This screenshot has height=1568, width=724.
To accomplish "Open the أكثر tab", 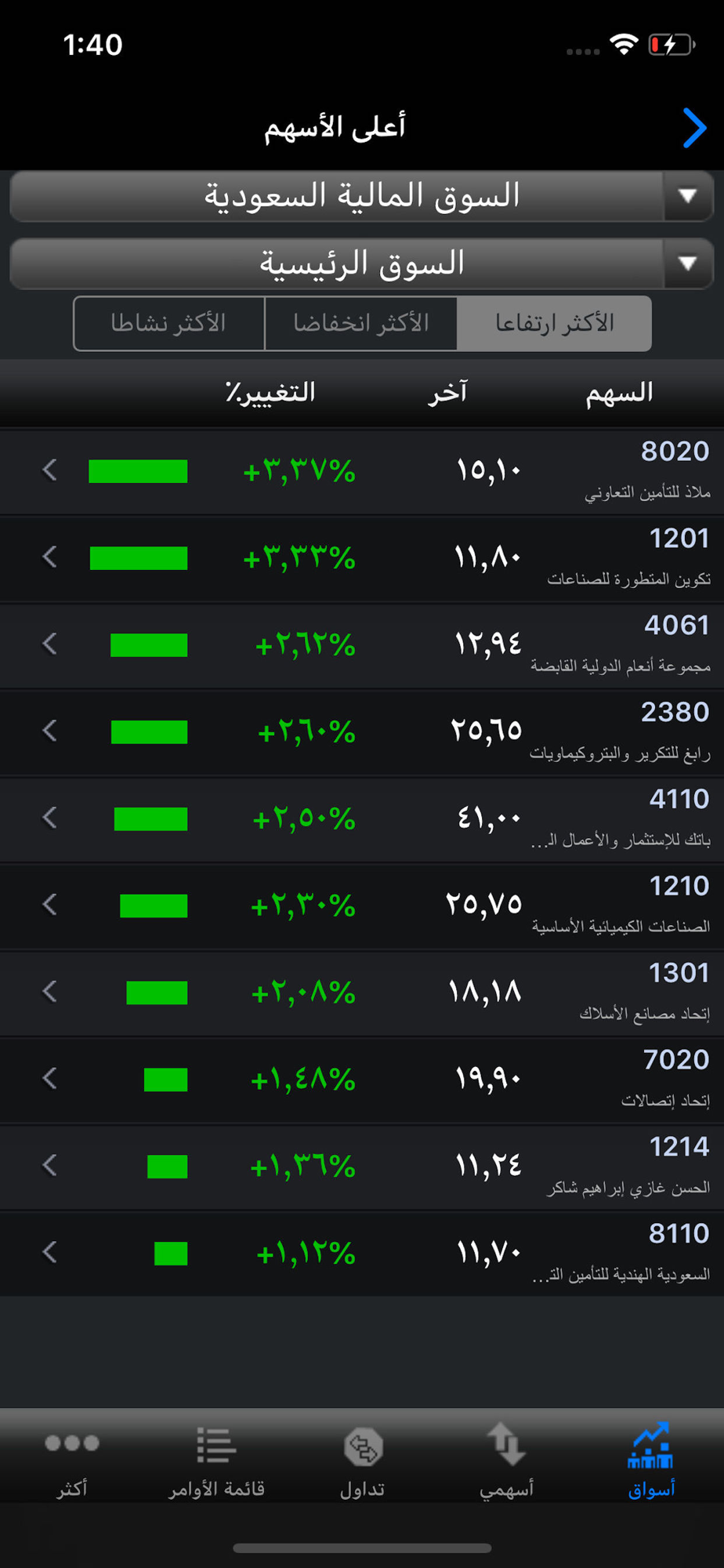I will [x=72, y=1460].
